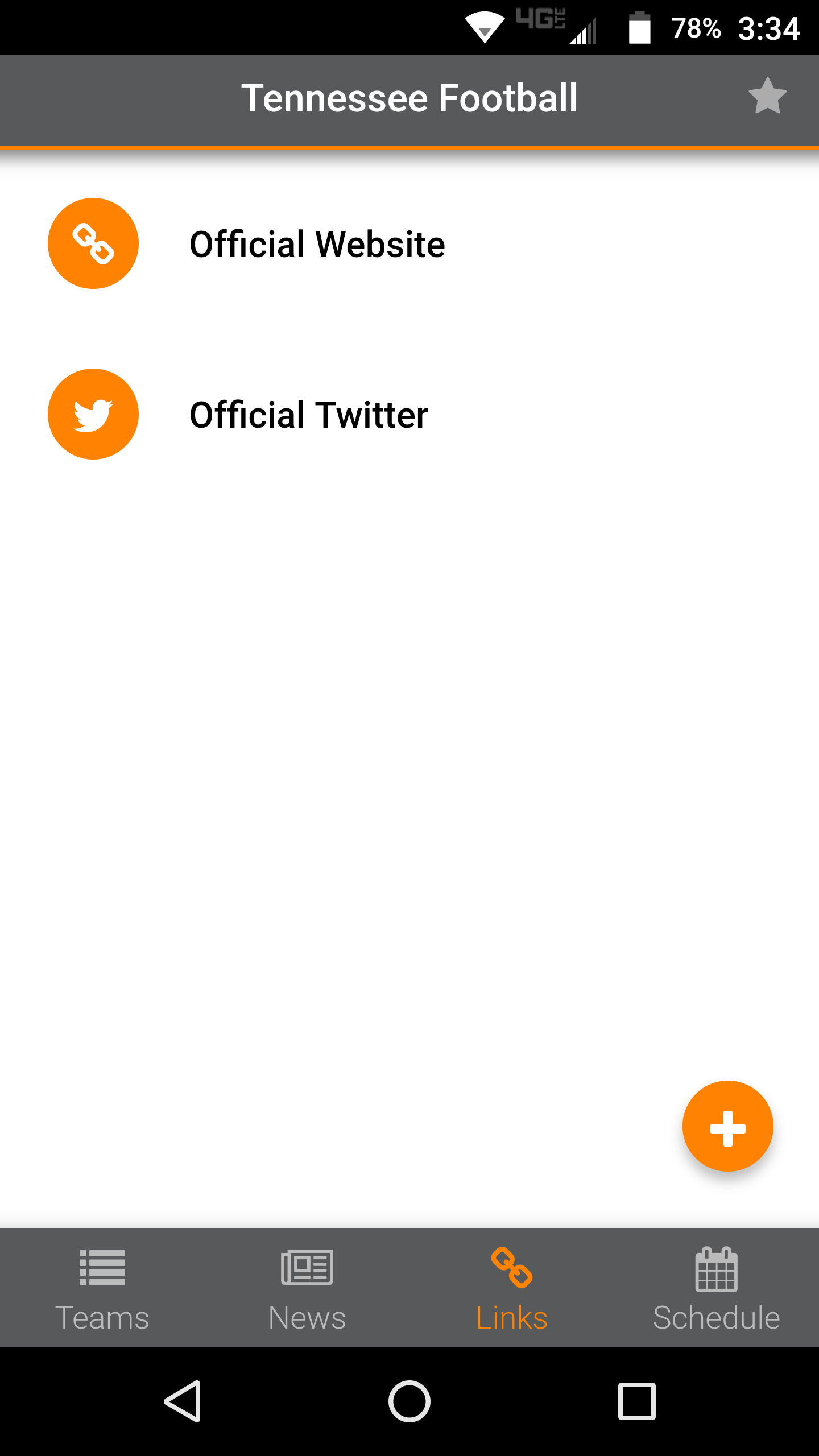Tap the system back button
This screenshot has height=1456, width=819.
coord(183,1401)
